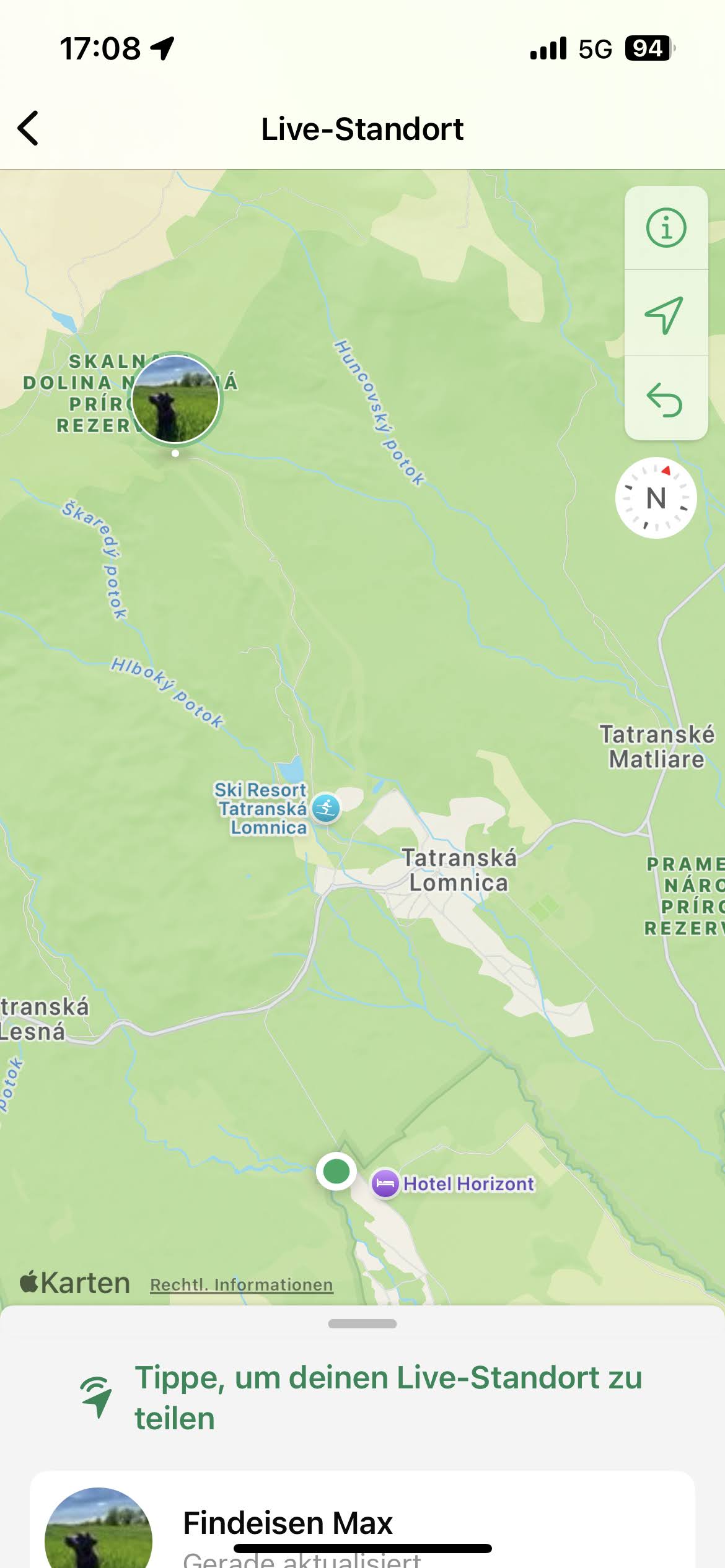Viewport: 725px width, 1568px height.
Task: Tap the bottom sheet grabber handle
Action: click(362, 1324)
